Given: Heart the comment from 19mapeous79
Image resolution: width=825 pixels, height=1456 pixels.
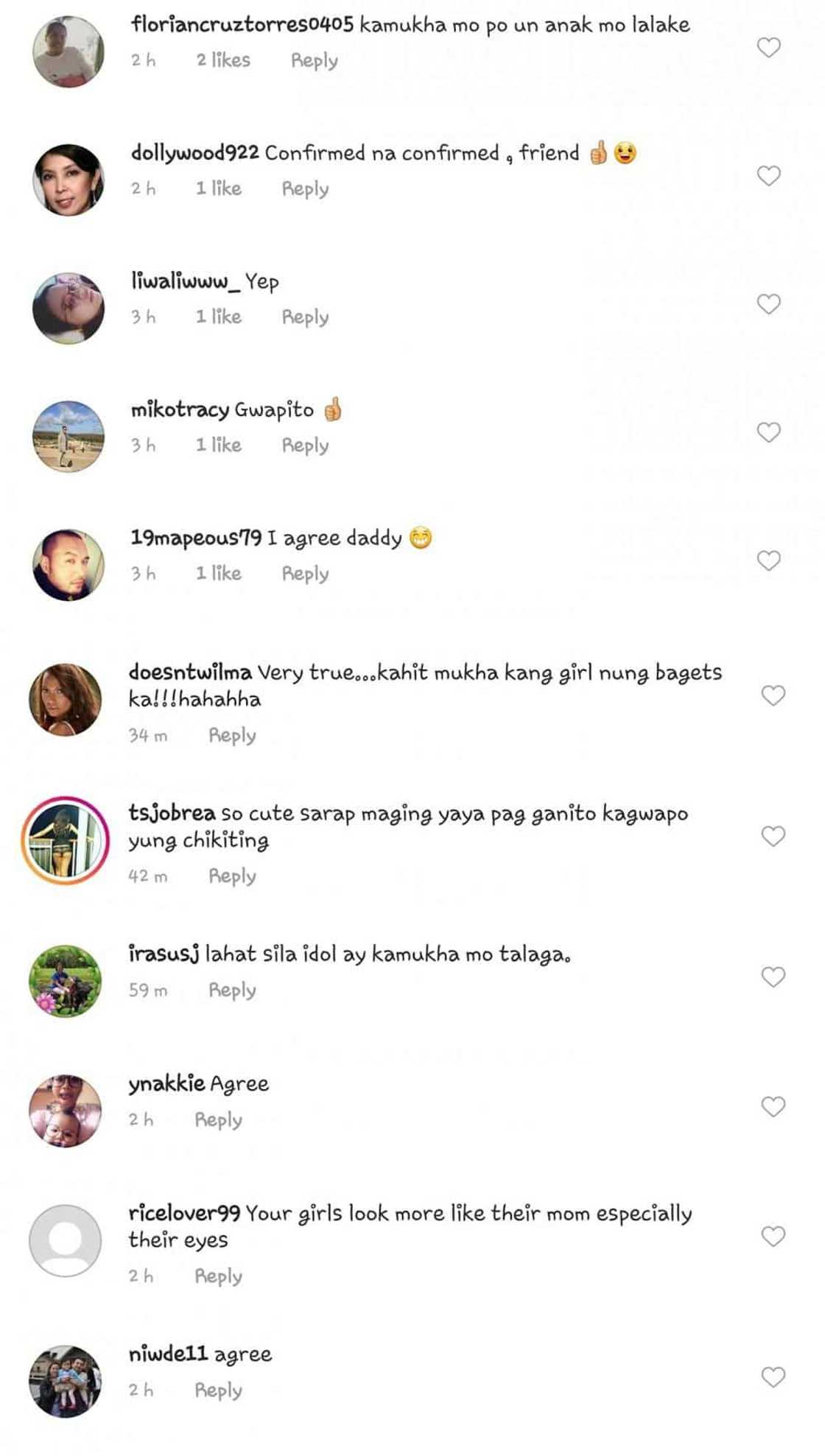Looking at the screenshot, I should 768,561.
